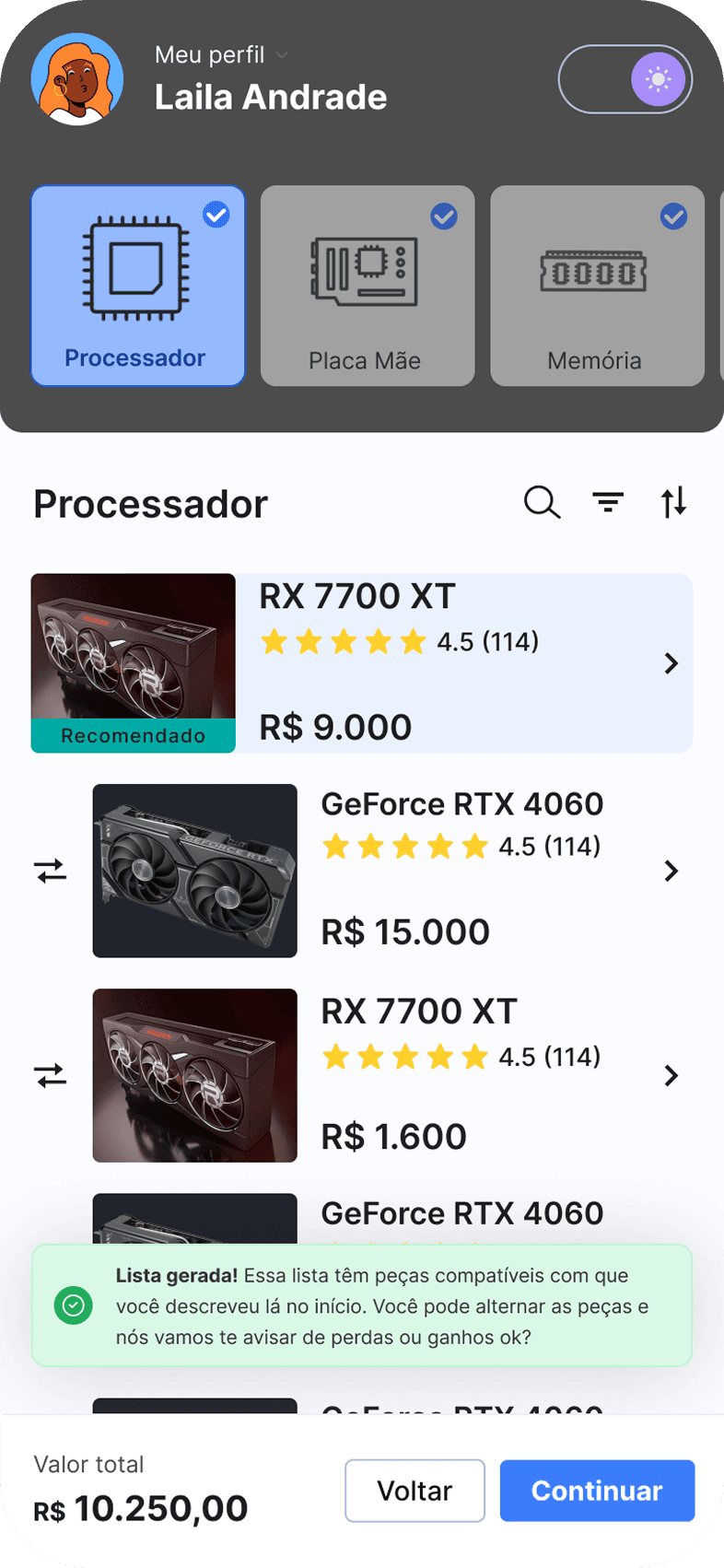Open the search icon next to Processador
The width and height of the screenshot is (724, 1568).
542,503
